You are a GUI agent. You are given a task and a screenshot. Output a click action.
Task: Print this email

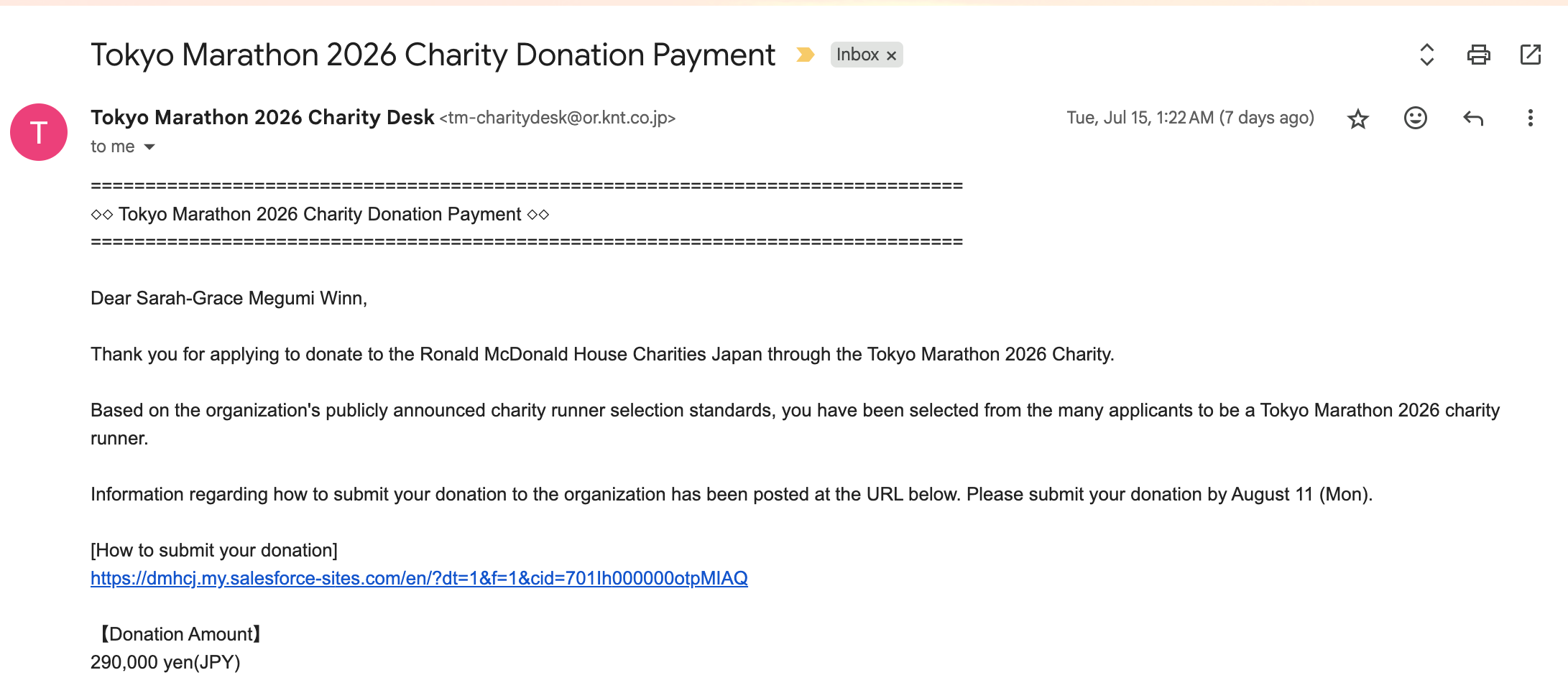(x=1478, y=55)
